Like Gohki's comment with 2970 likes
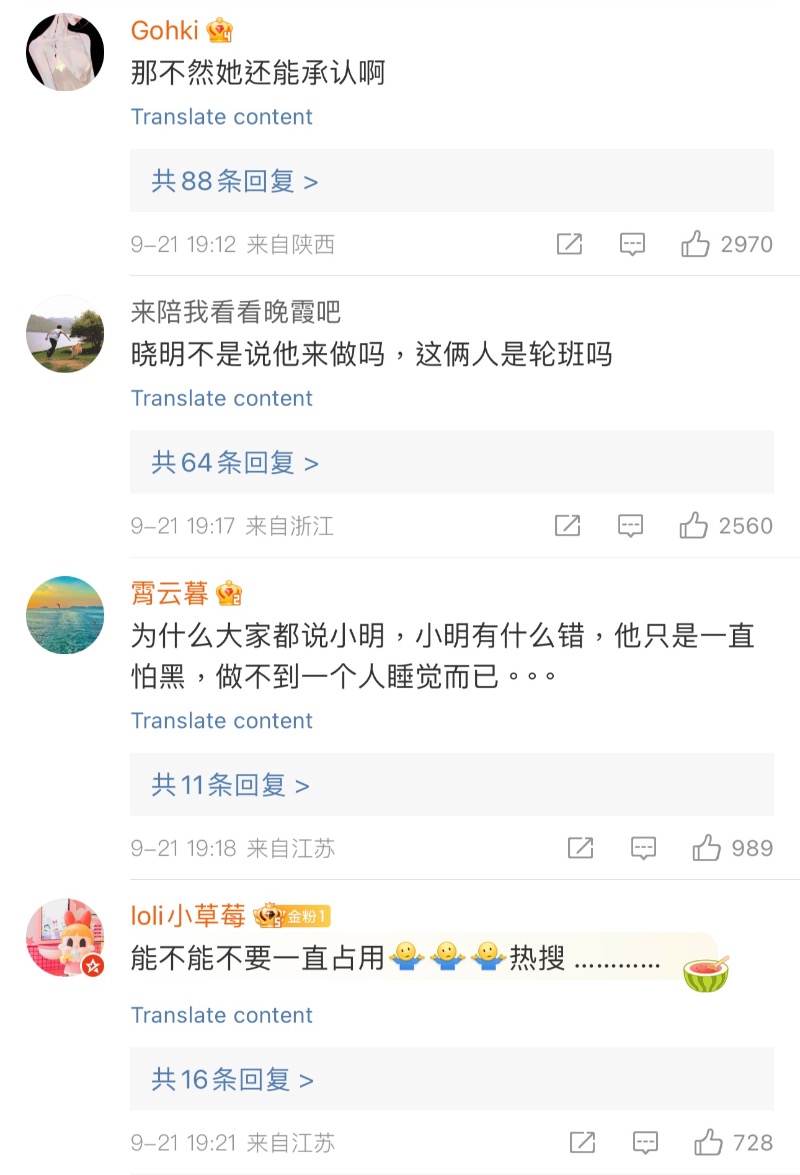 tap(696, 244)
